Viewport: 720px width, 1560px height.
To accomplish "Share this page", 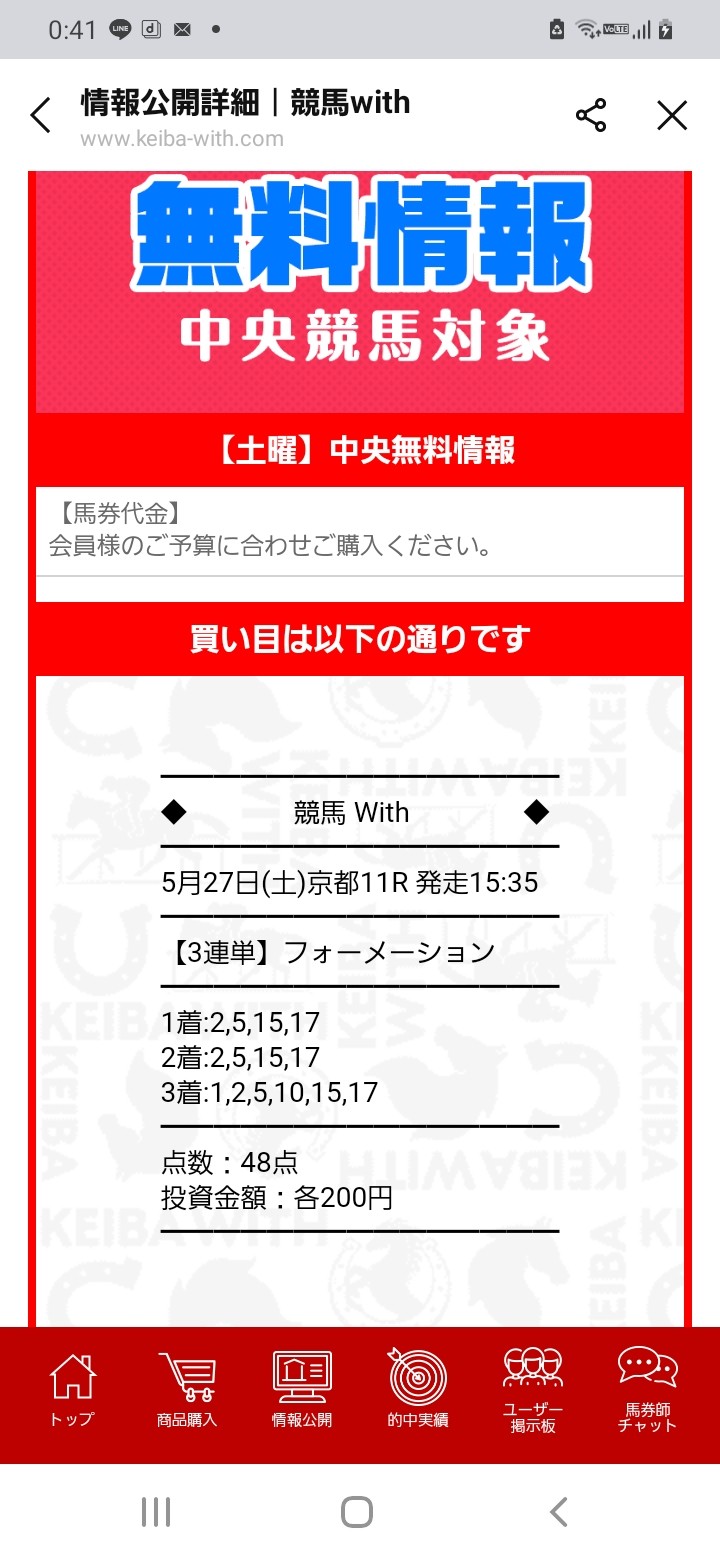I will pyautogui.click(x=591, y=116).
